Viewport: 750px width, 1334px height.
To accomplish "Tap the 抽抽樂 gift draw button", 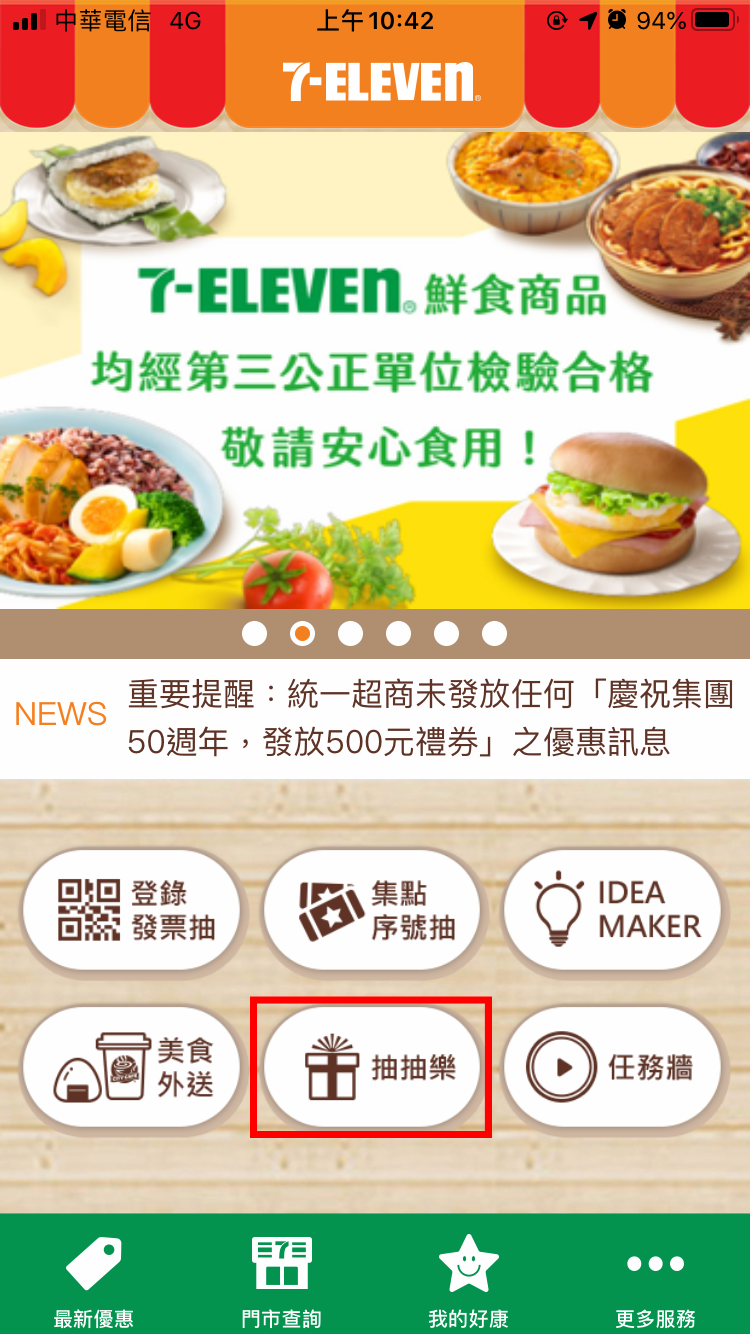I will click(372, 1068).
